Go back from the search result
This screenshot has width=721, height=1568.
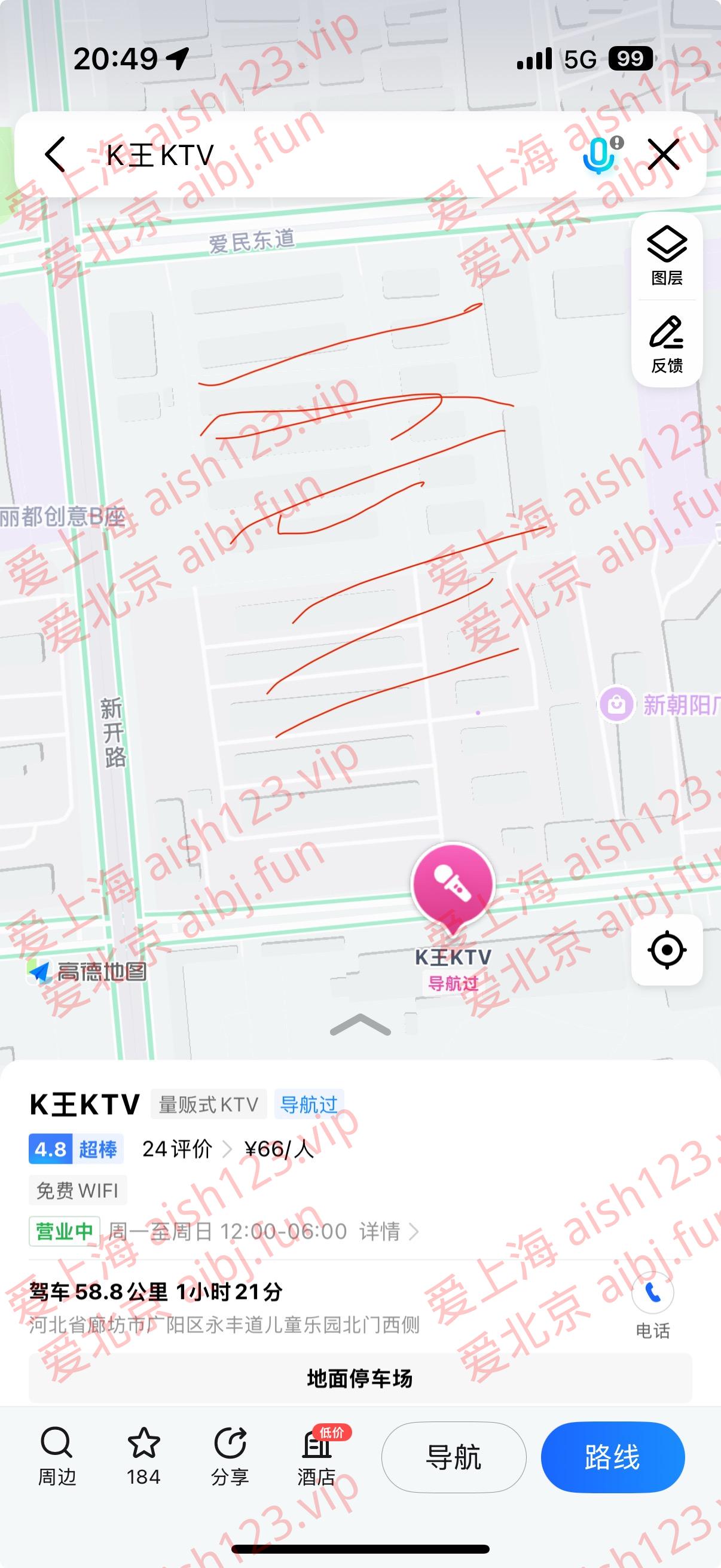[x=56, y=155]
